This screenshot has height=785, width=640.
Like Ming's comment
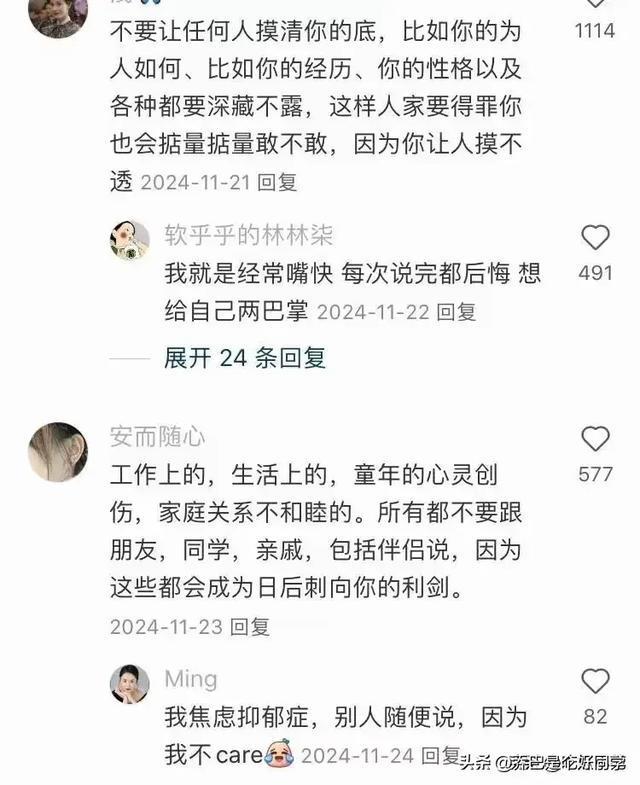(x=595, y=682)
